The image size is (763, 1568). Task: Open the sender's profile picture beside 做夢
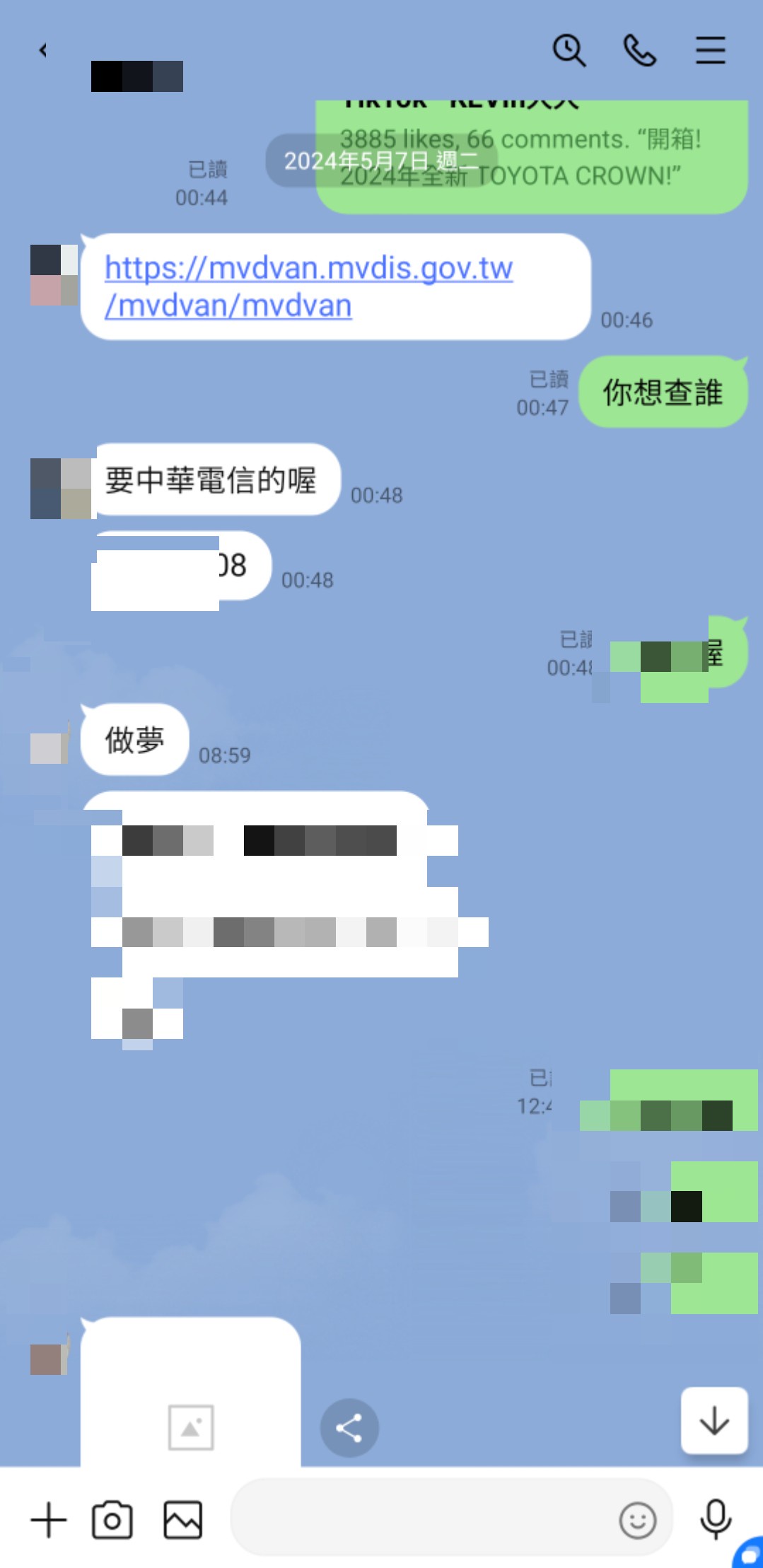click(x=49, y=748)
